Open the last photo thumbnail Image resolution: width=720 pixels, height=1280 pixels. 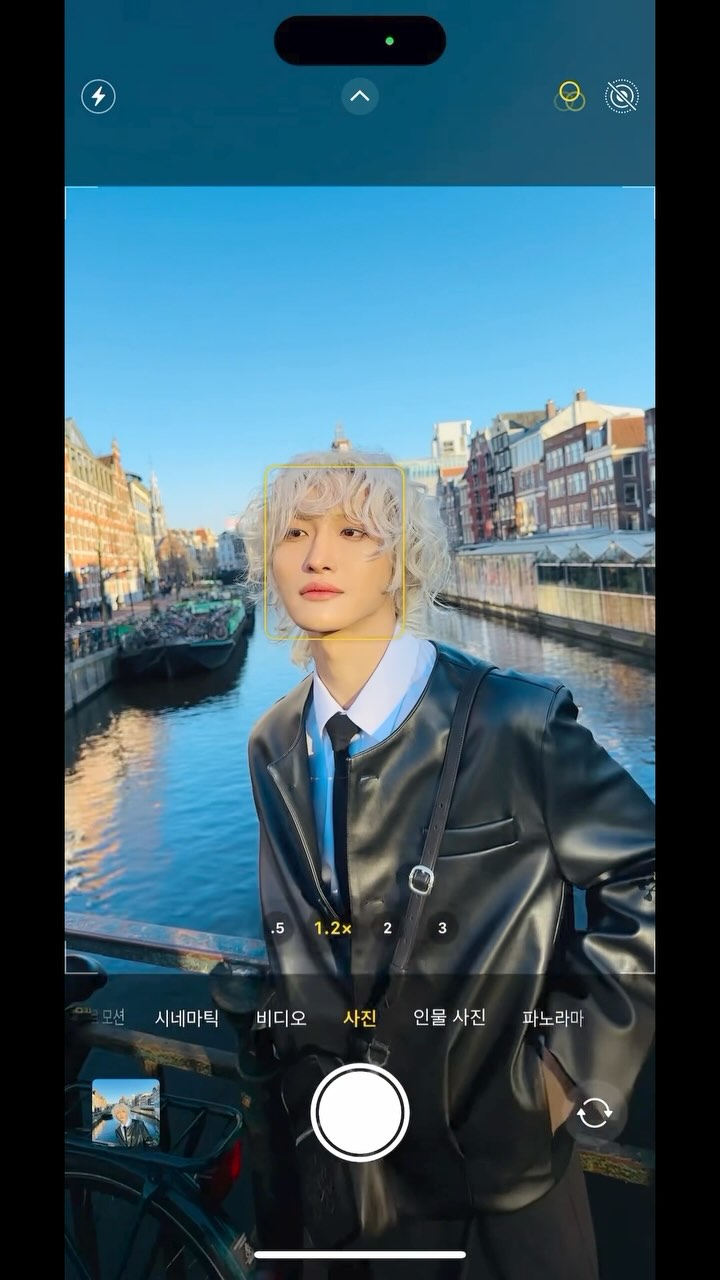126,1112
